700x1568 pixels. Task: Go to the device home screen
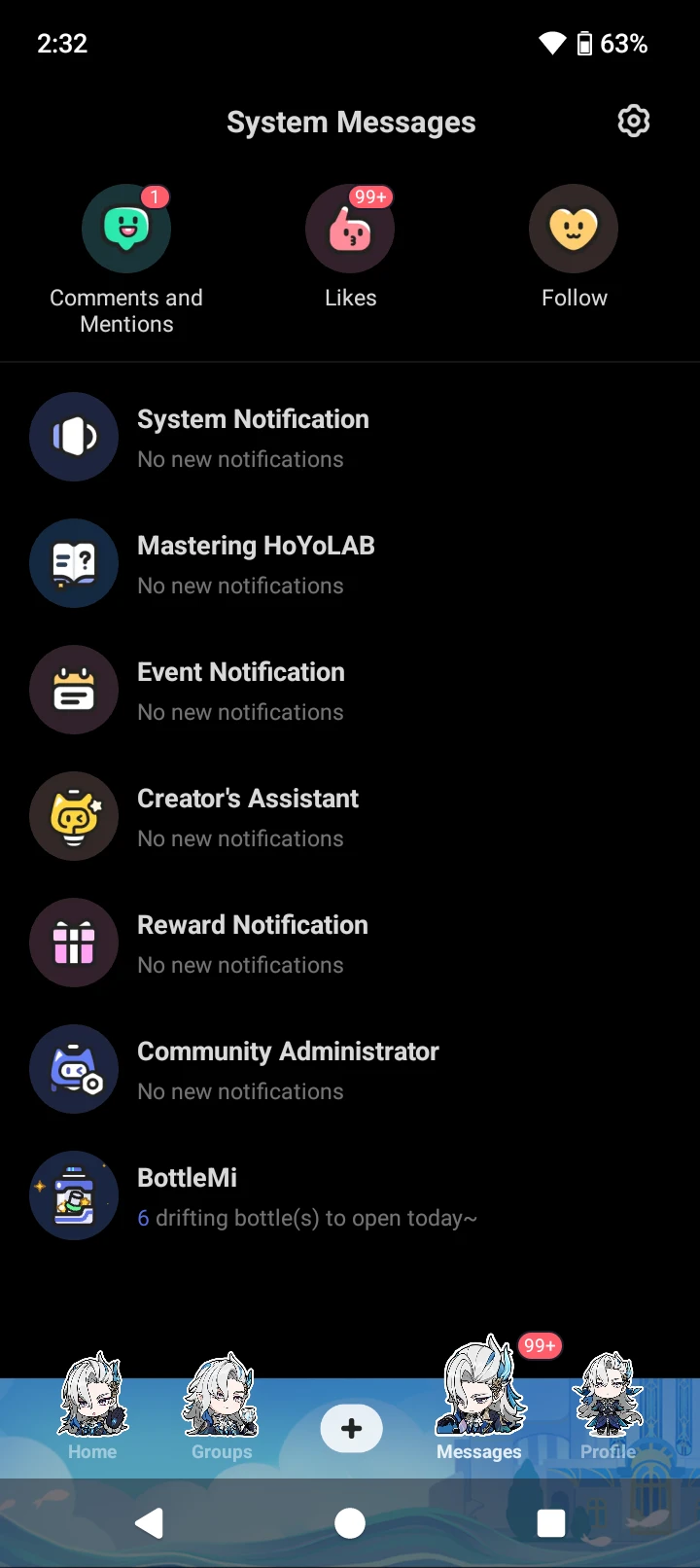tap(350, 1523)
